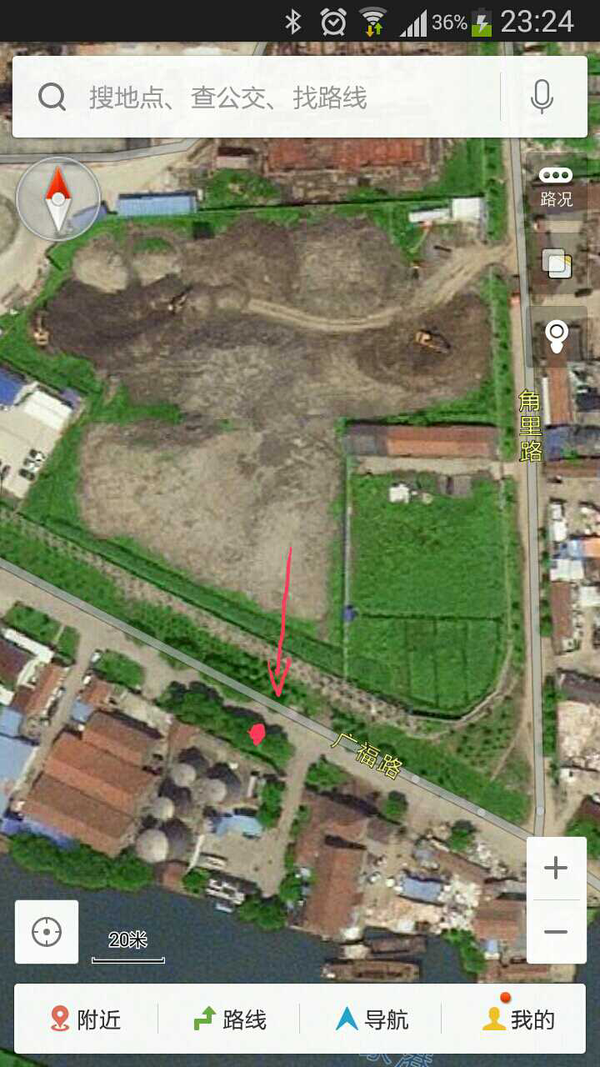Screen dimensions: 600x1067
Task: Start voice search with microphone
Action: tap(542, 97)
